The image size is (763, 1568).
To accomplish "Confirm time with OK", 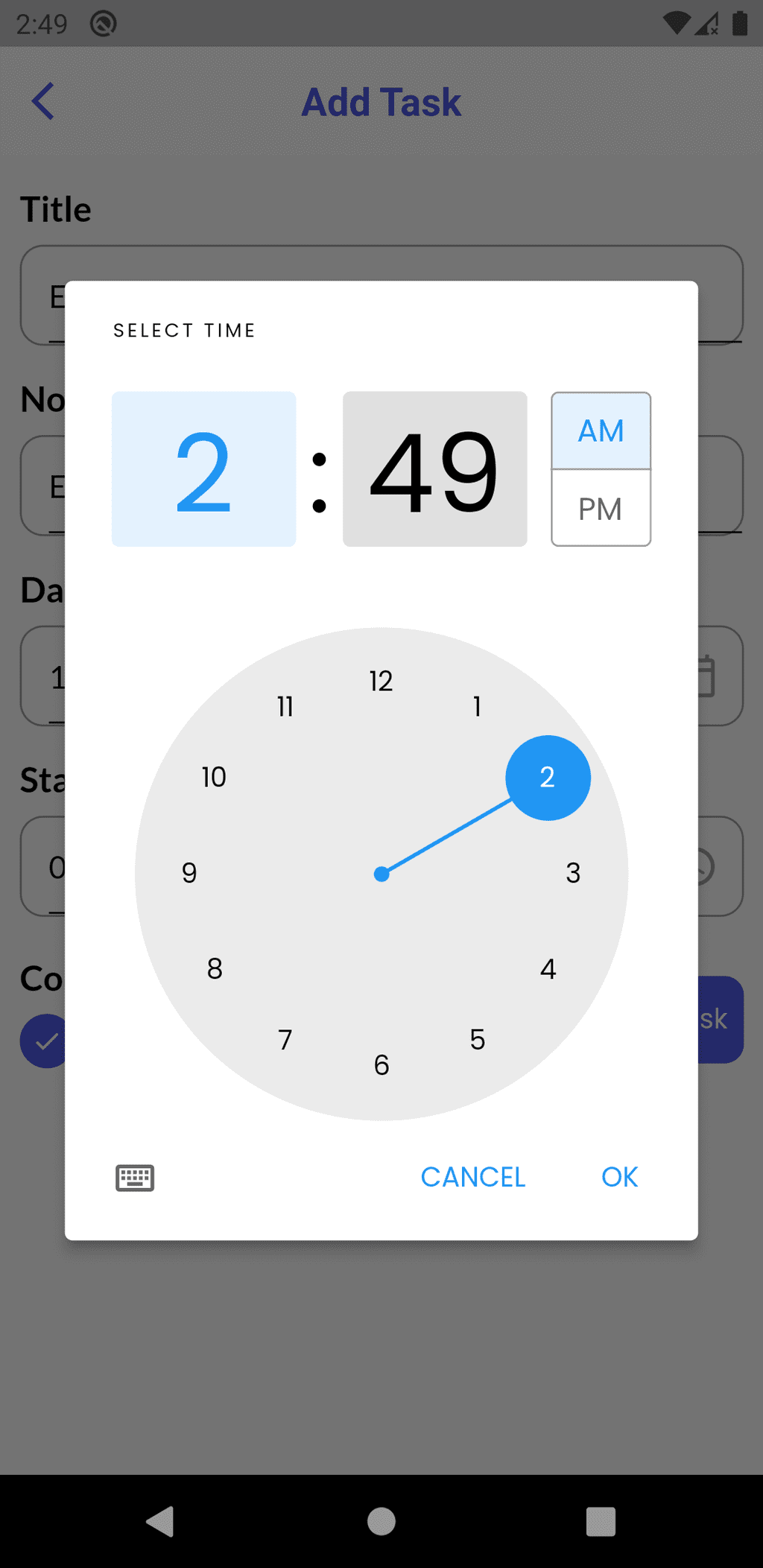I will 619,1177.
